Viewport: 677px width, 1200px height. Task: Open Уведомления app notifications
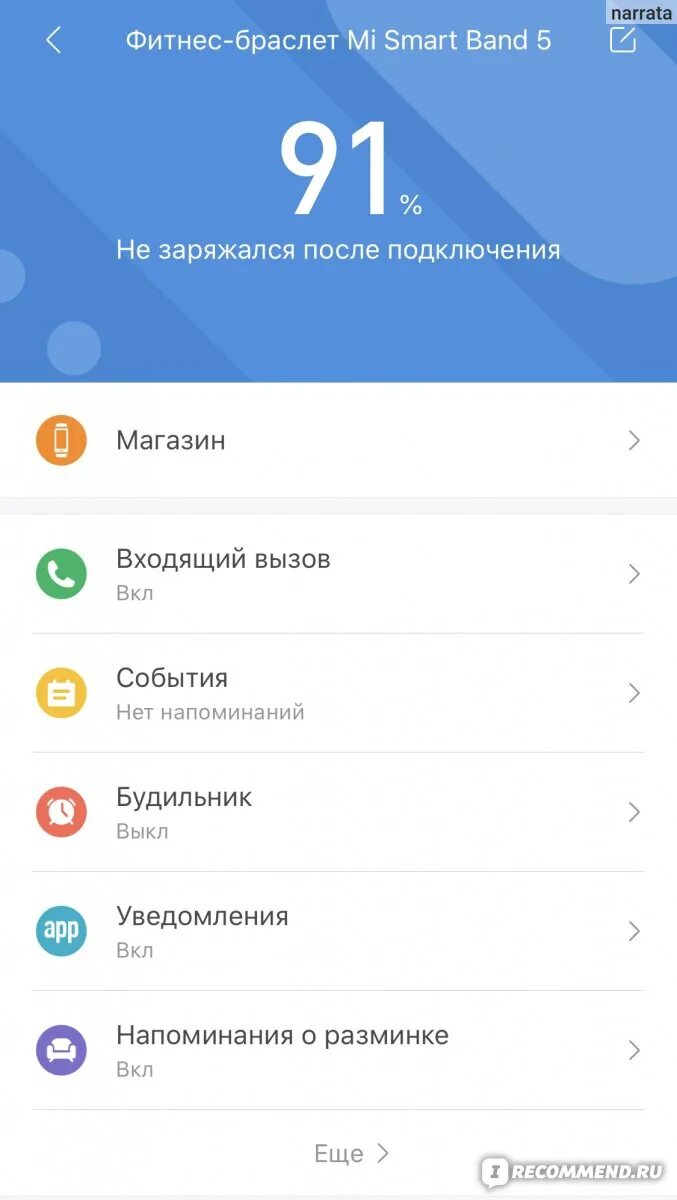point(338,931)
